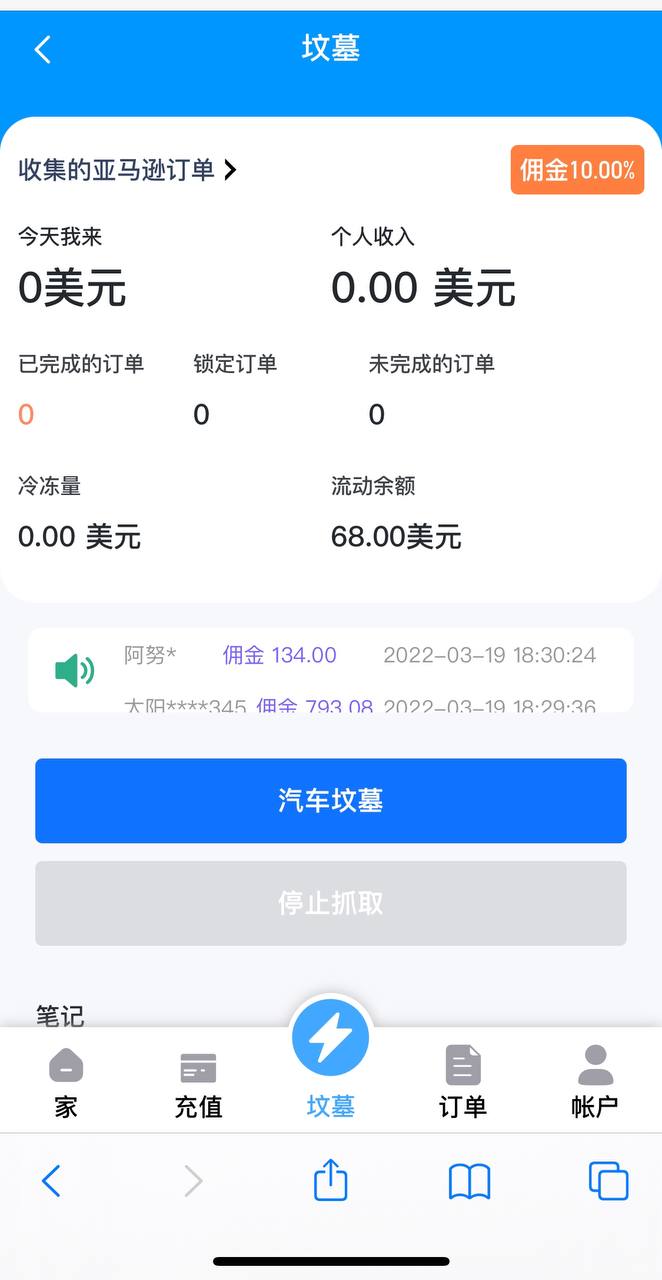Tap the blue 汽车坟墓 button
The height and width of the screenshot is (1280, 662).
331,800
